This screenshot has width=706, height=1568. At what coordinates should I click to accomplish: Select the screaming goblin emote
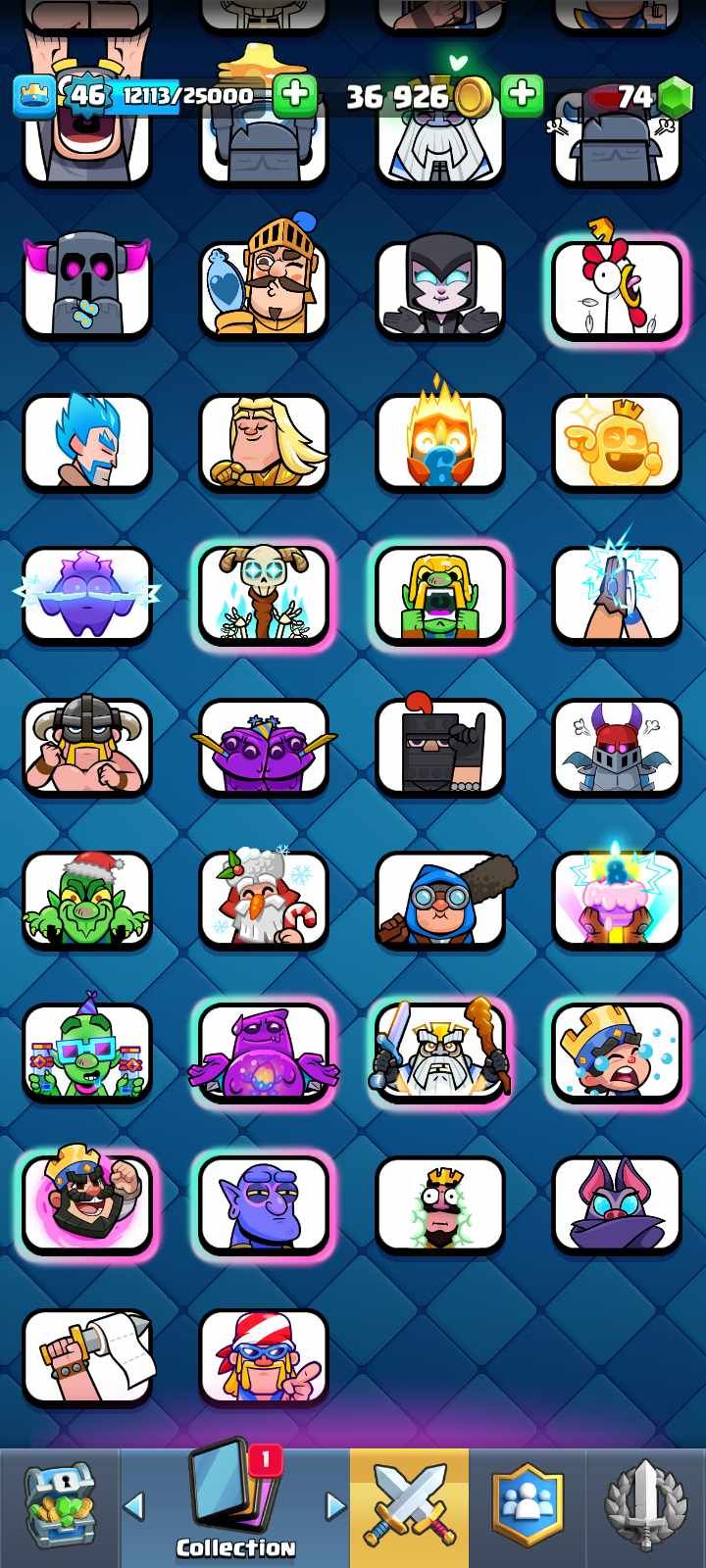[x=440, y=595]
